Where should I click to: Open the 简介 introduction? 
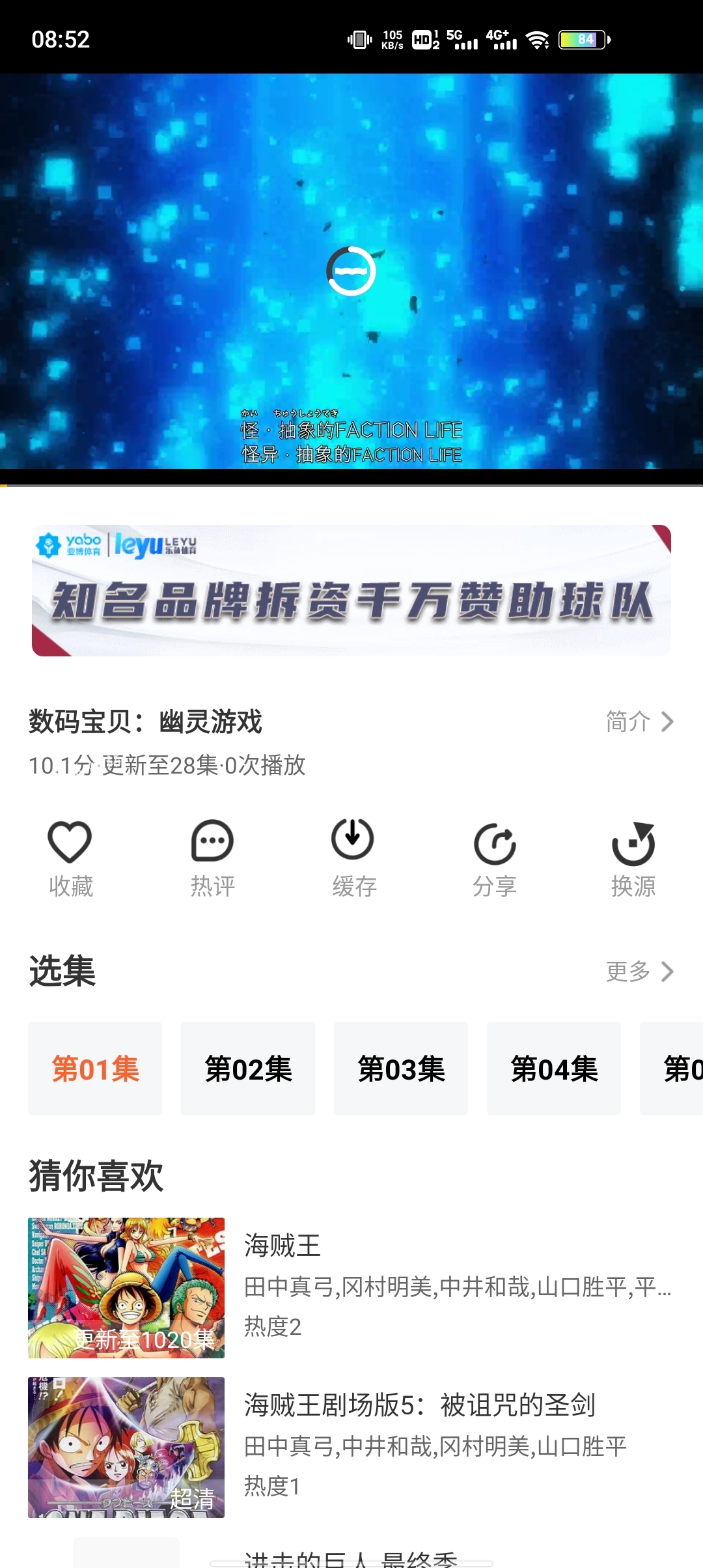639,721
